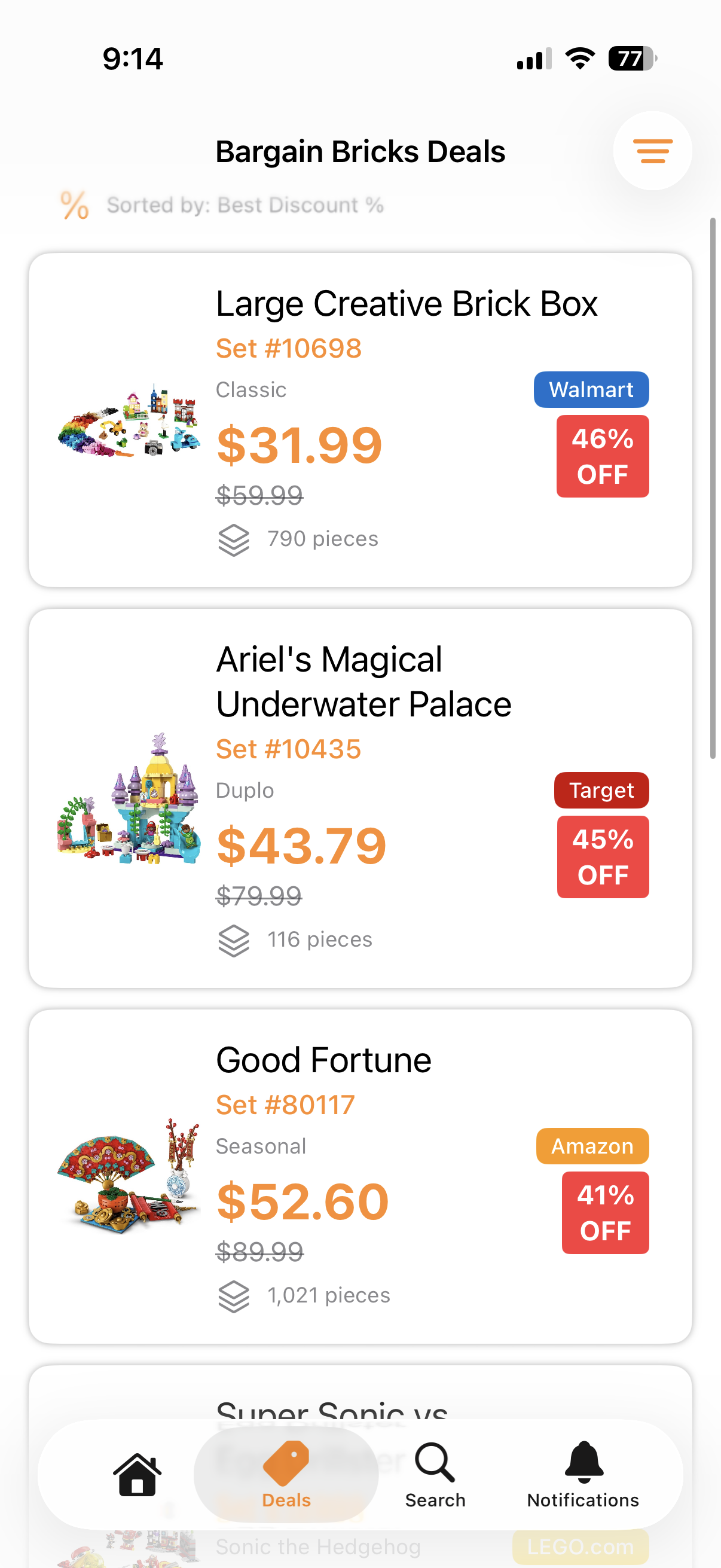The height and width of the screenshot is (1568, 721).
Task: Open Notifications via the bell icon
Action: point(583,1464)
